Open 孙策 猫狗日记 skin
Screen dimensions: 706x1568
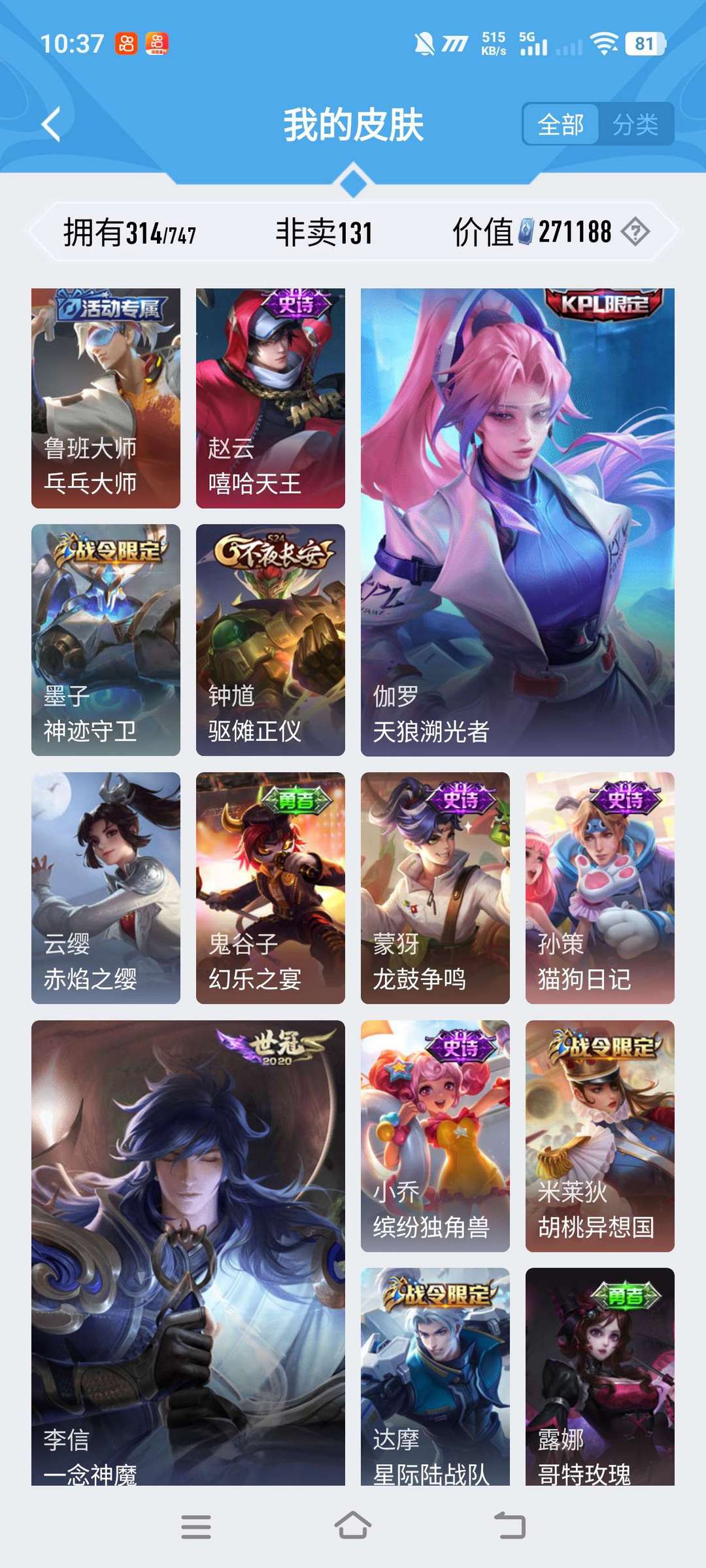click(599, 888)
